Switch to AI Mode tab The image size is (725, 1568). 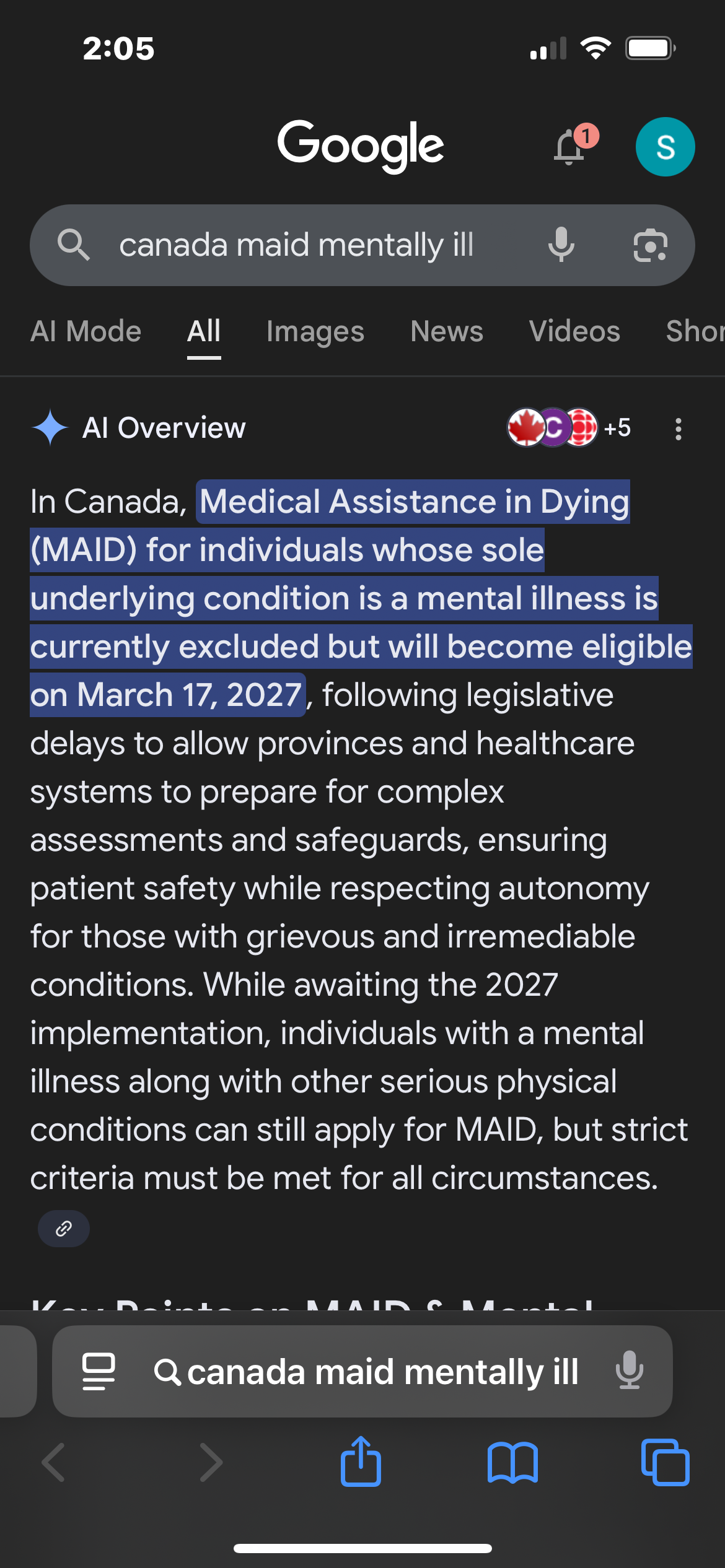tap(86, 331)
